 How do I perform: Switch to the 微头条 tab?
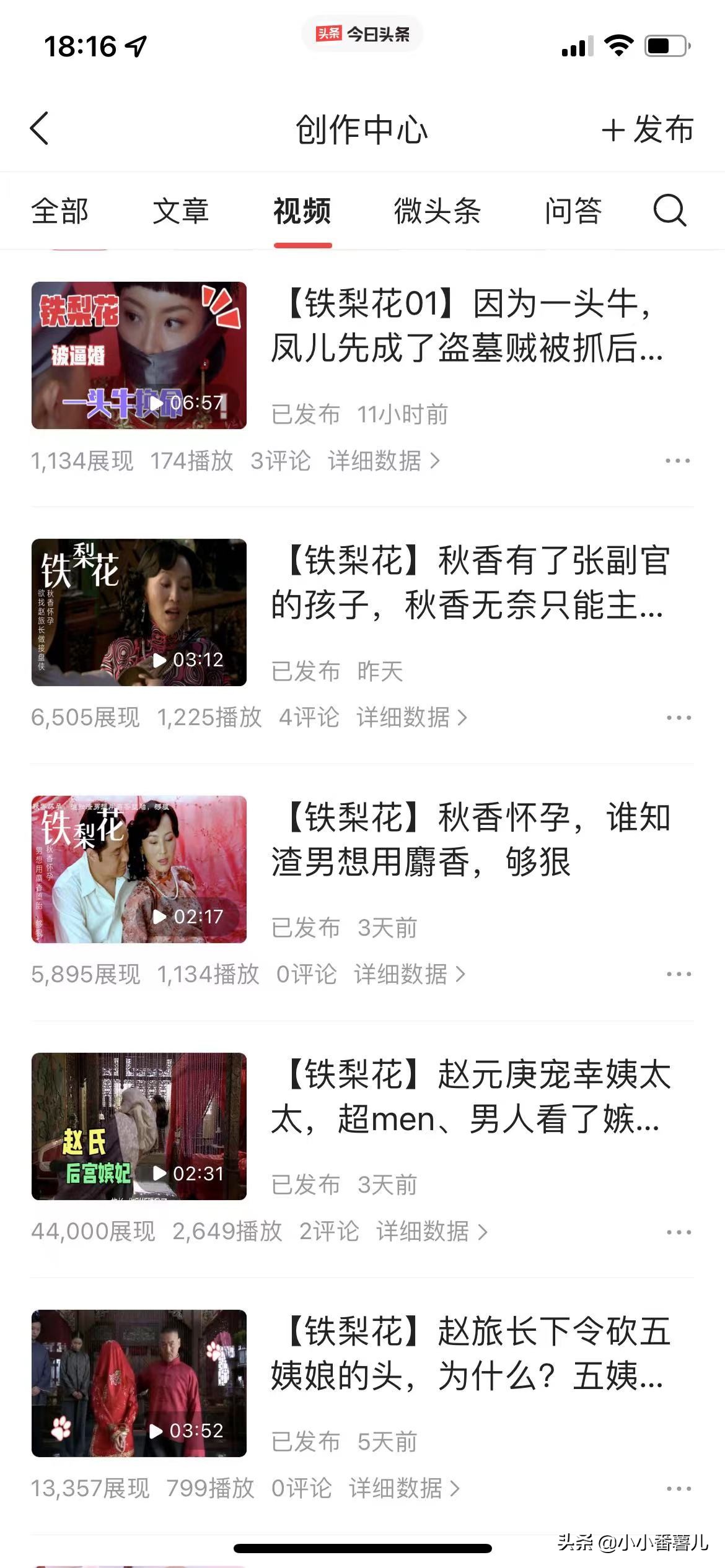pyautogui.click(x=438, y=212)
